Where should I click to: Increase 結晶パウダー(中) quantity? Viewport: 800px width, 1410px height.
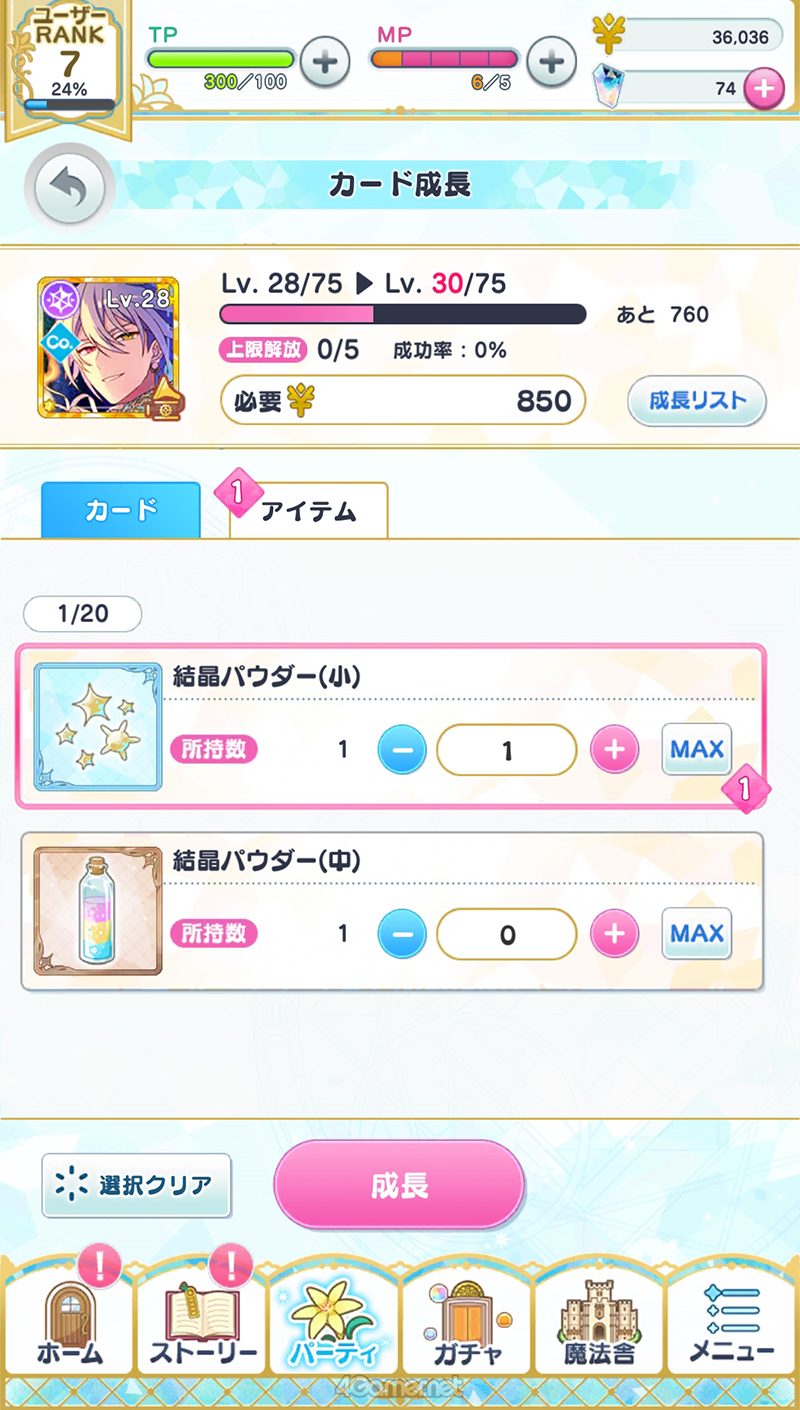click(614, 934)
